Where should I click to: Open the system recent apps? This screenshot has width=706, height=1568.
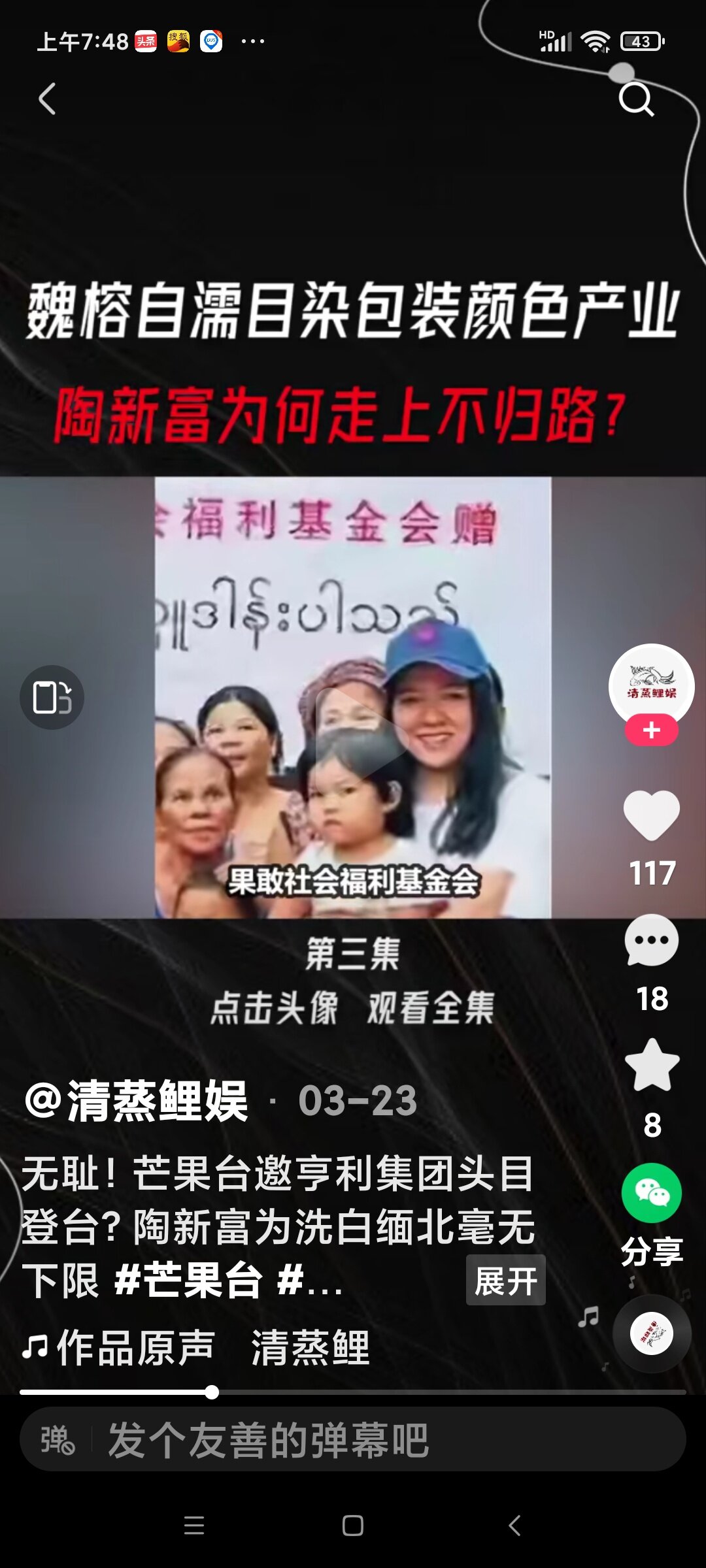point(194,1526)
